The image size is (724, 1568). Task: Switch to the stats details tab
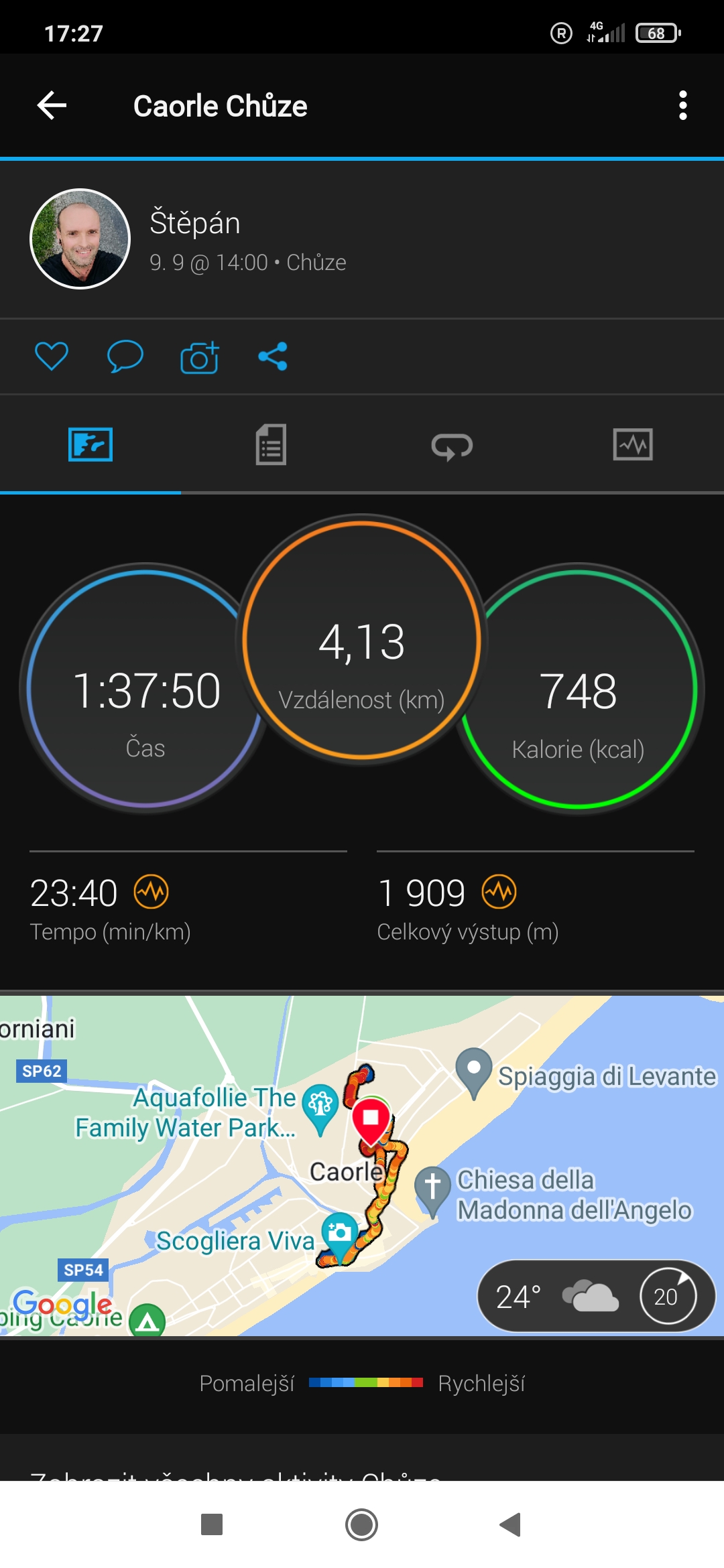click(x=271, y=444)
